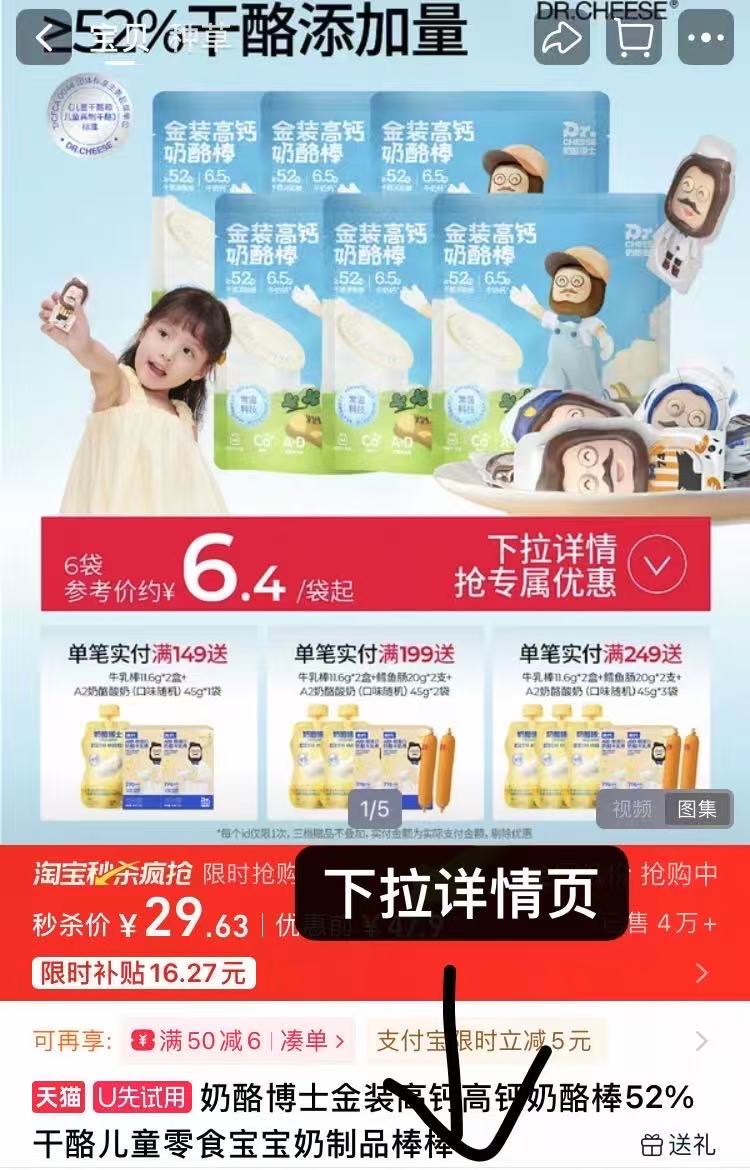Tap the 送礼 gift button

[679, 1143]
